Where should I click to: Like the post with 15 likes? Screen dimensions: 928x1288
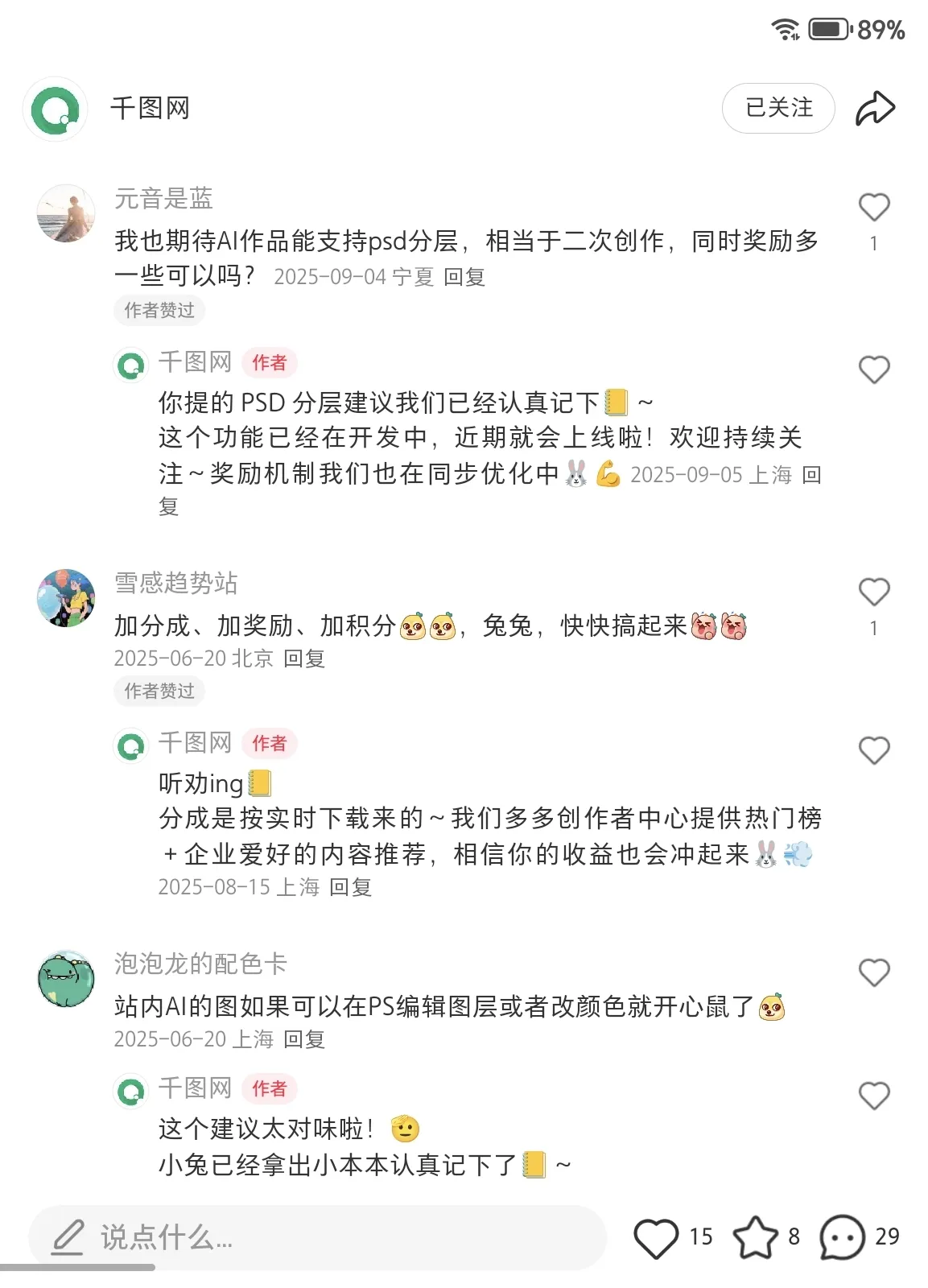point(656,1237)
